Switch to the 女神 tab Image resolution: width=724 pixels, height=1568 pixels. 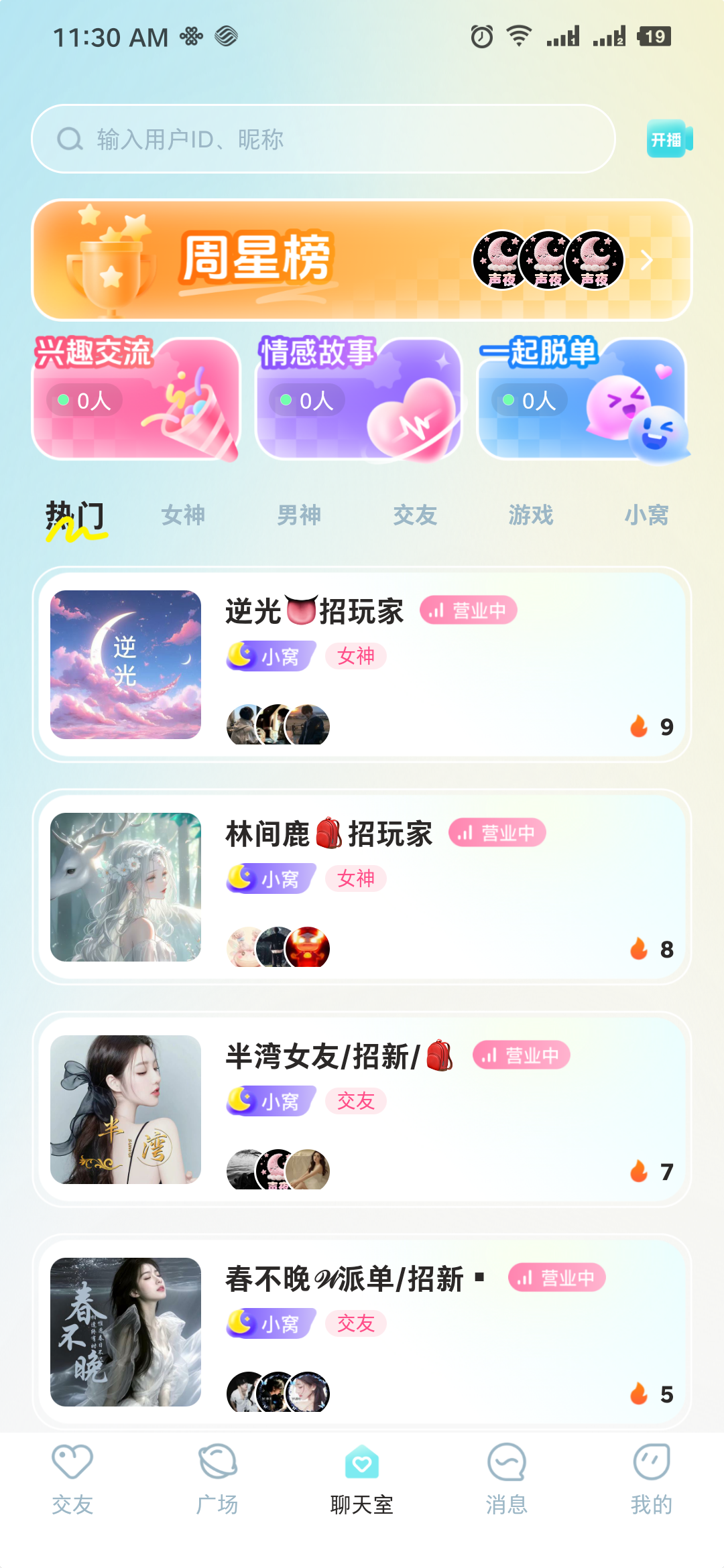183,516
